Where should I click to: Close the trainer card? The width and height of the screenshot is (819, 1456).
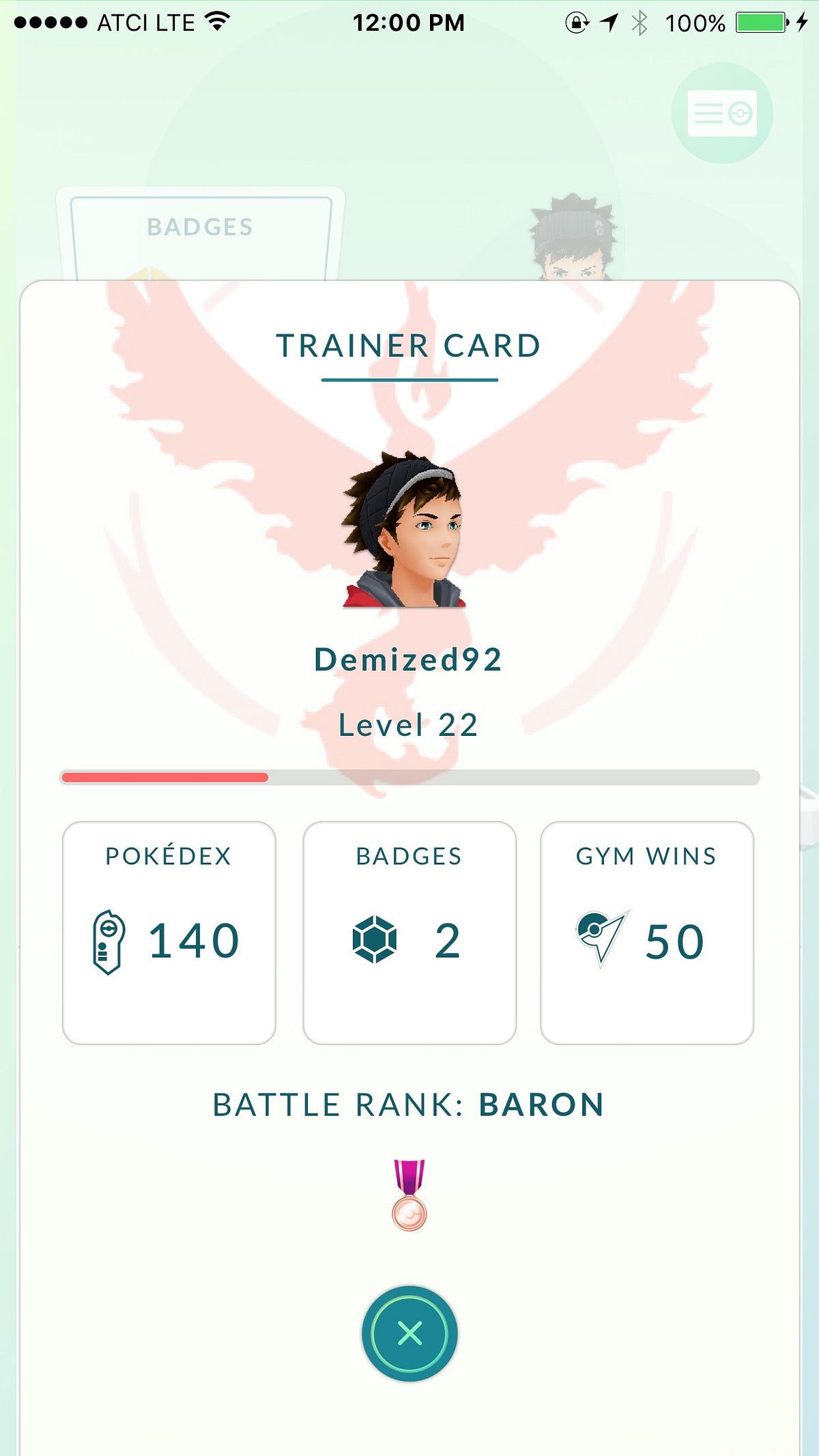(409, 1333)
